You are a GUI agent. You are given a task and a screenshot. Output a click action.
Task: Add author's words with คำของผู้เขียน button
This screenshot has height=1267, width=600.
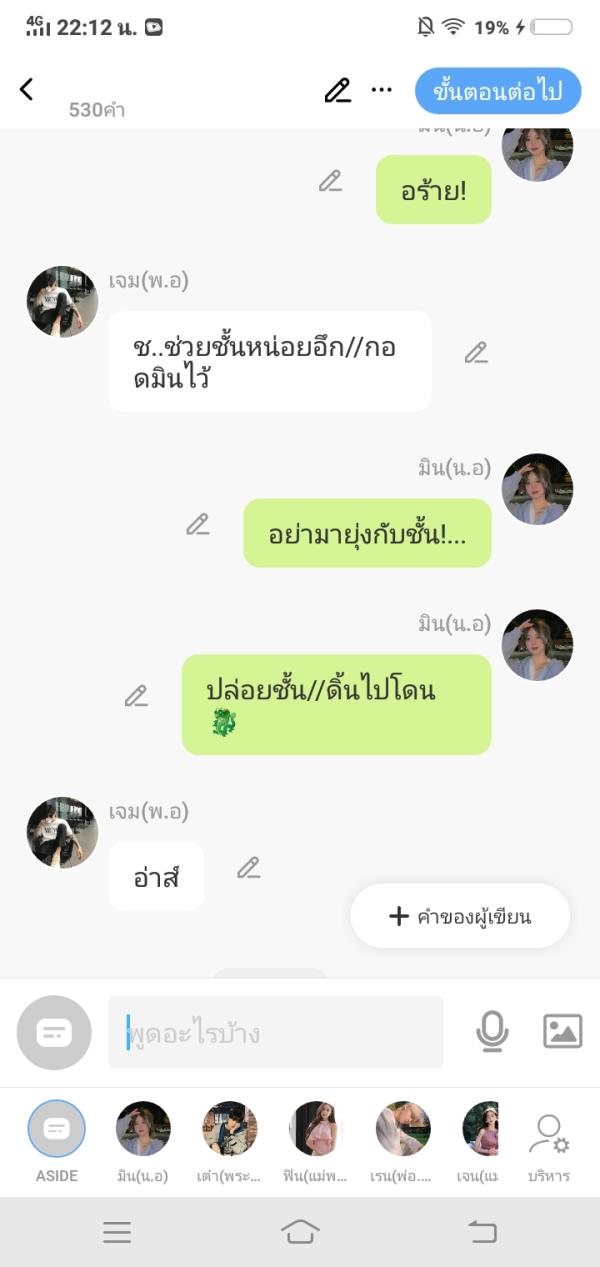(x=460, y=916)
